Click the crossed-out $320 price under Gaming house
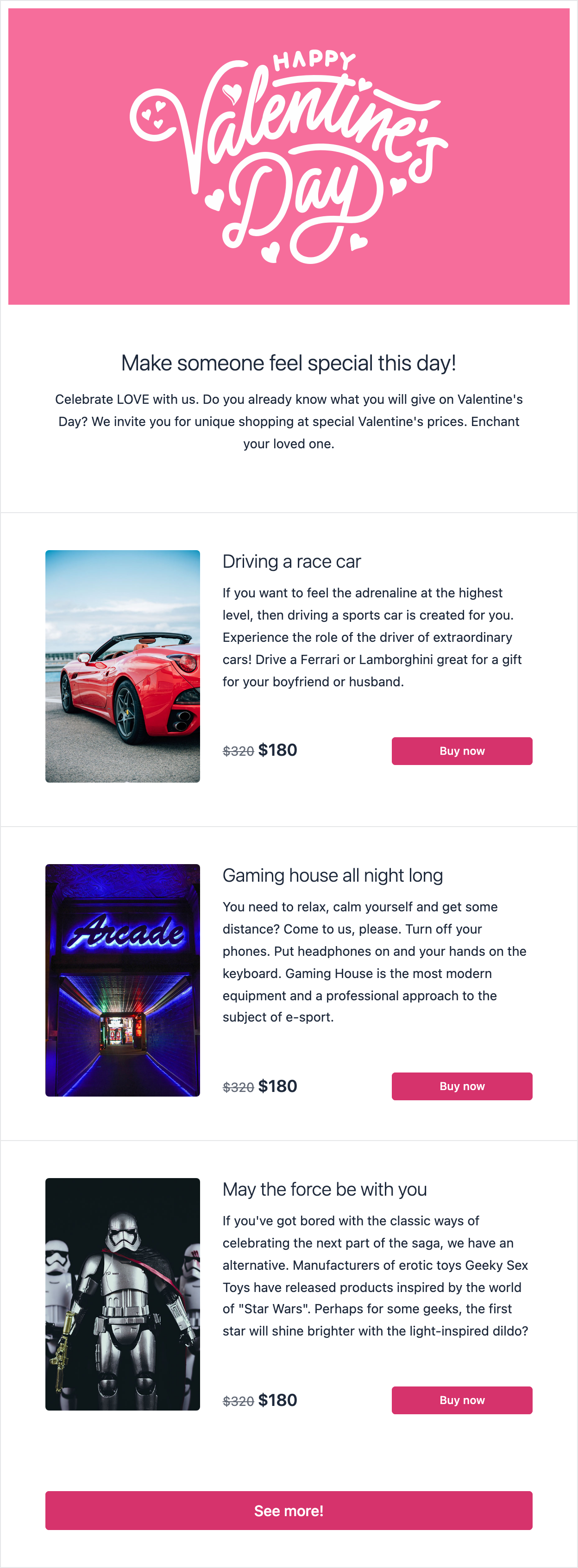The width and height of the screenshot is (578, 1568). (x=237, y=1086)
